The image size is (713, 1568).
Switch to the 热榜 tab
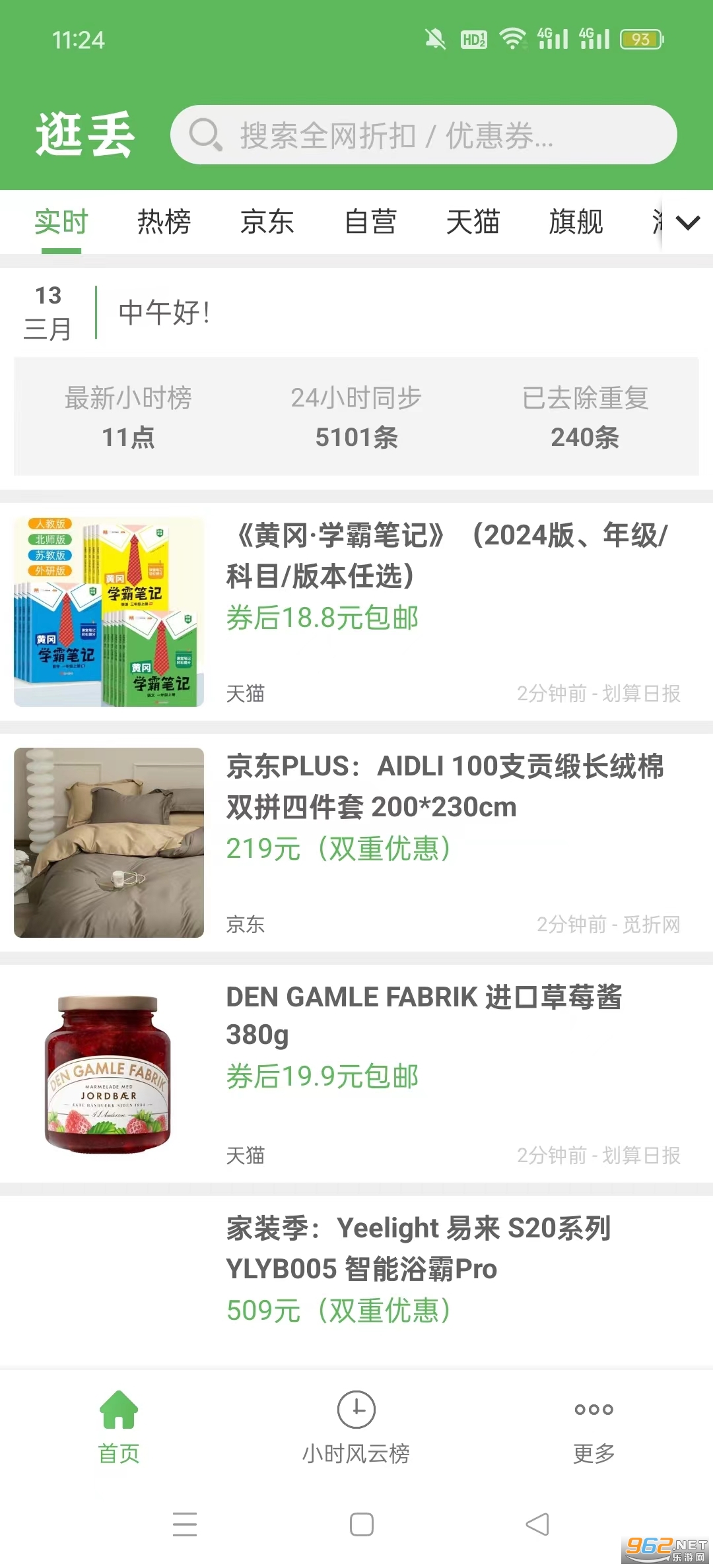click(x=164, y=222)
